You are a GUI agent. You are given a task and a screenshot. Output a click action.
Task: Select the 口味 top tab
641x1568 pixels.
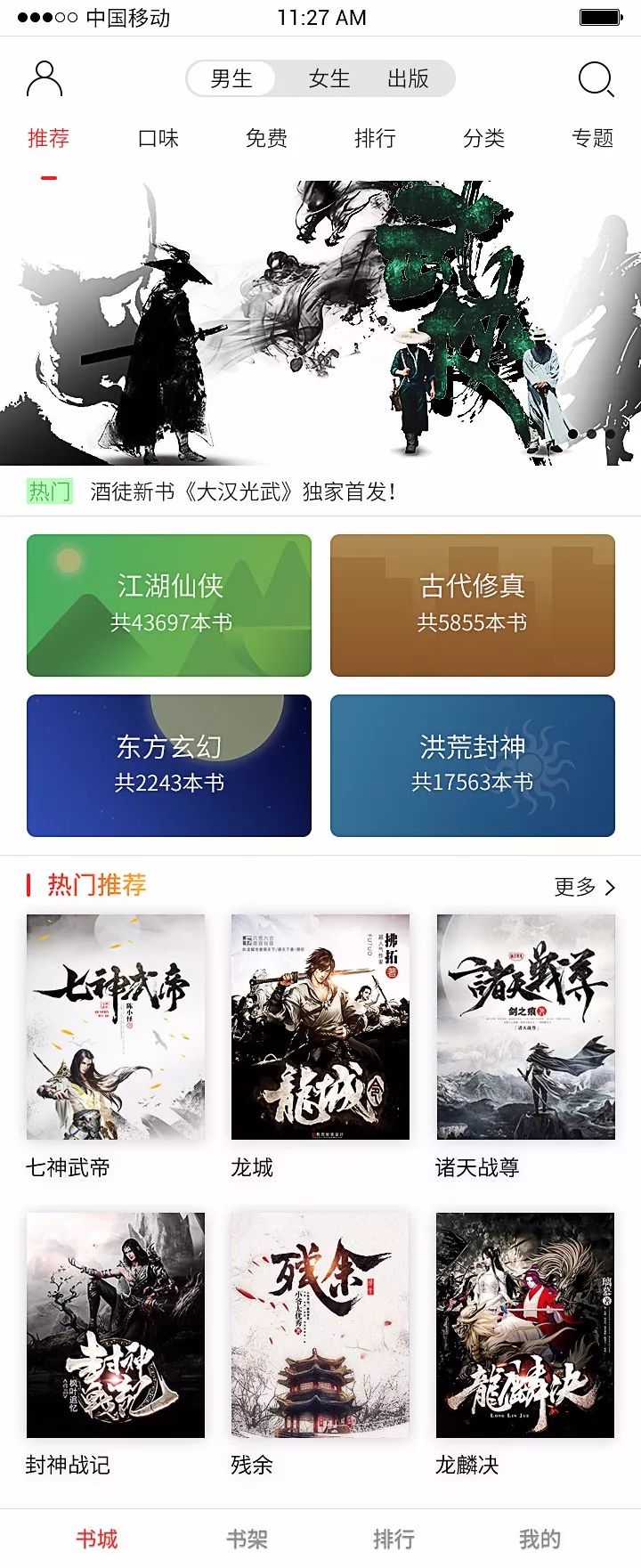pyautogui.click(x=158, y=138)
